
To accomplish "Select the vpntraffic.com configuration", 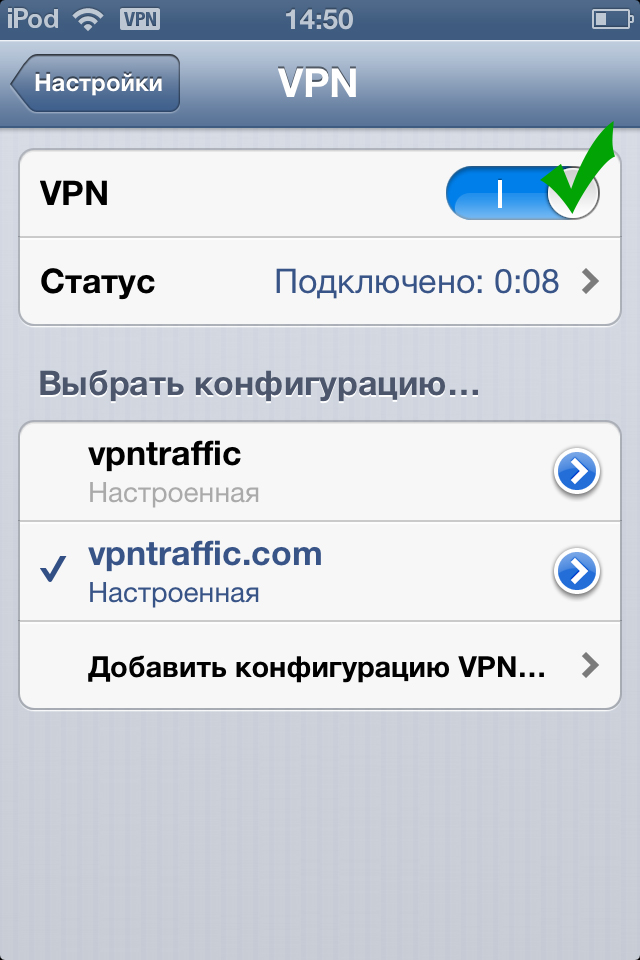I will click(x=260, y=571).
